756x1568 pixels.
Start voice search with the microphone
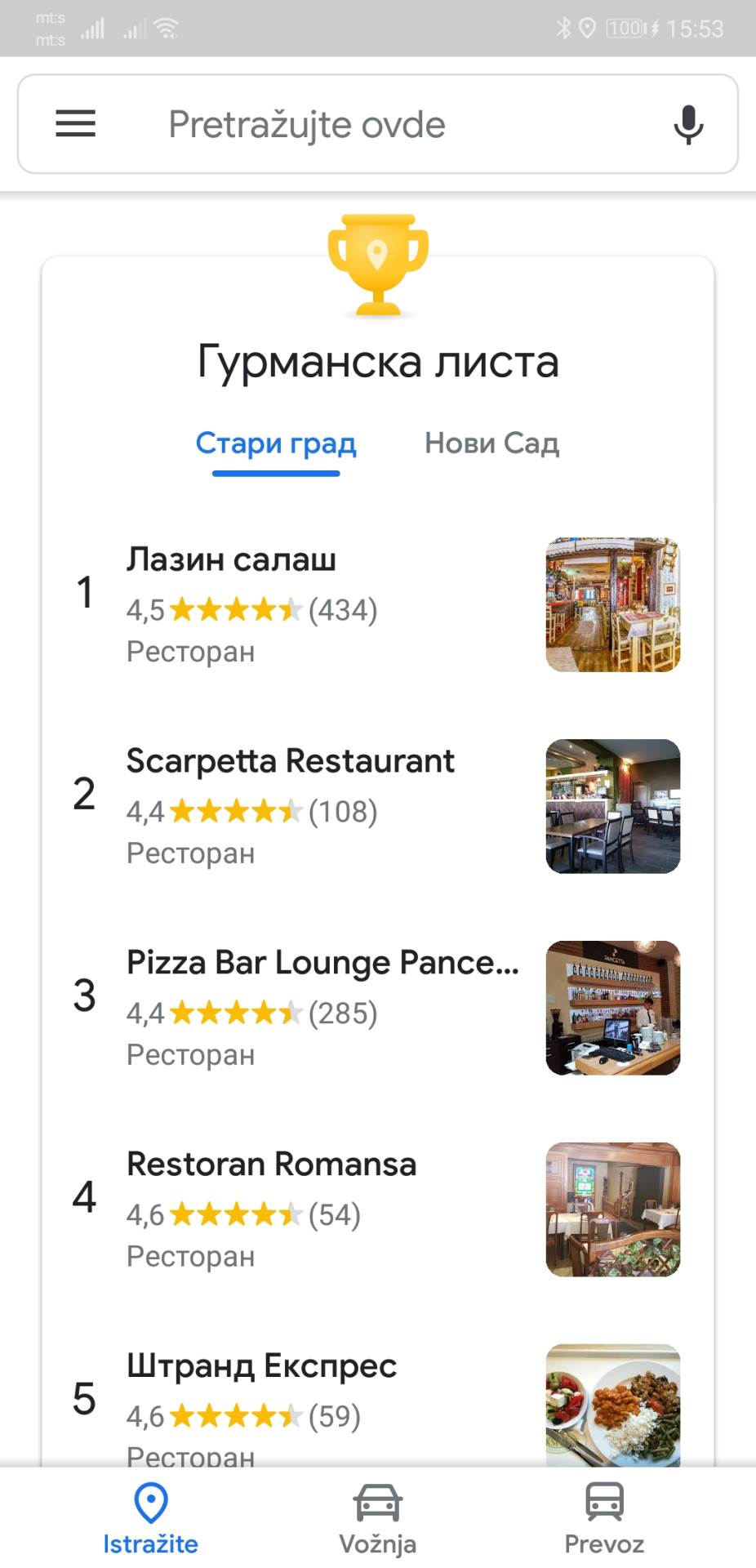688,125
